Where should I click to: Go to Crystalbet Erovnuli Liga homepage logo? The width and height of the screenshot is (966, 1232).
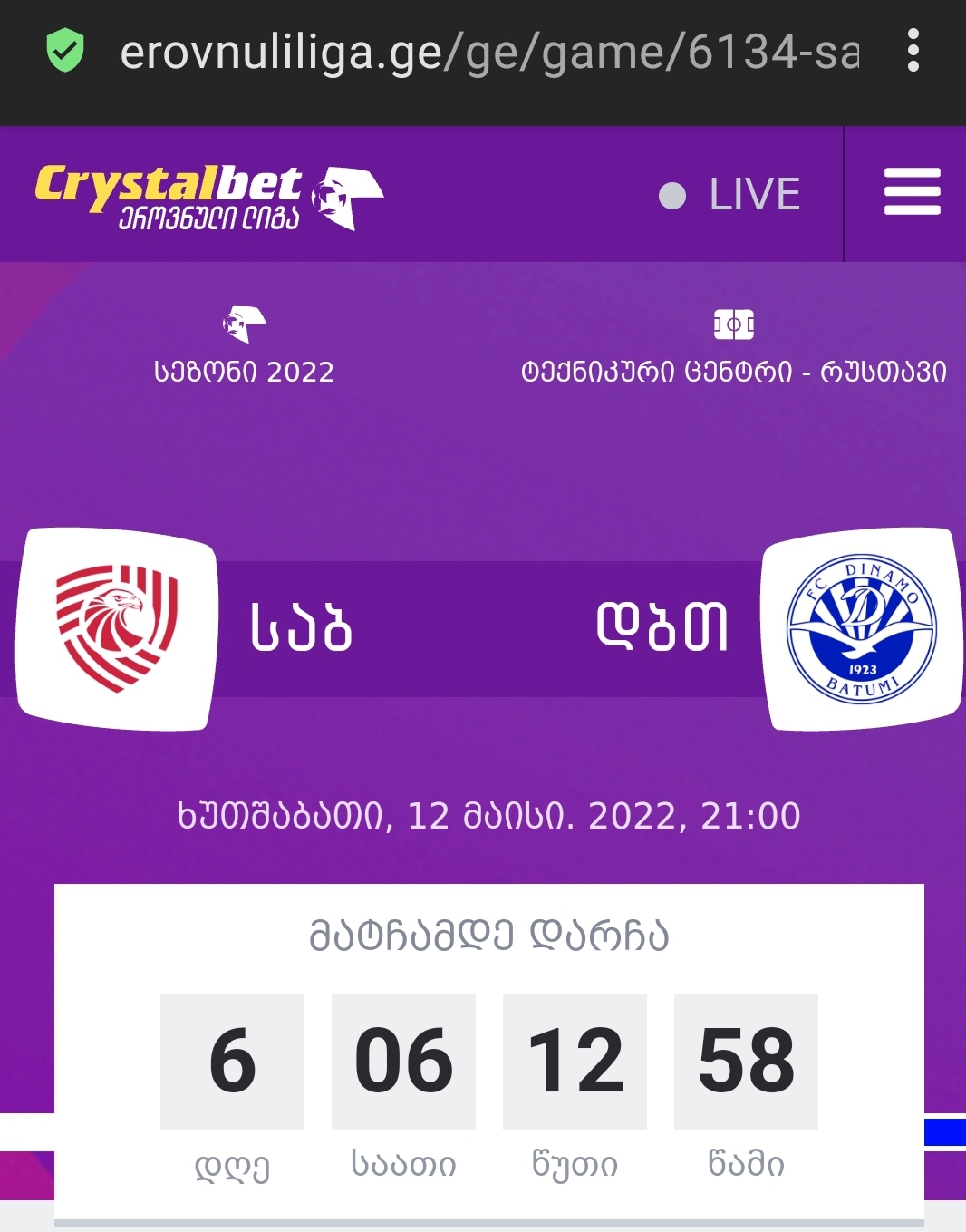(x=209, y=196)
